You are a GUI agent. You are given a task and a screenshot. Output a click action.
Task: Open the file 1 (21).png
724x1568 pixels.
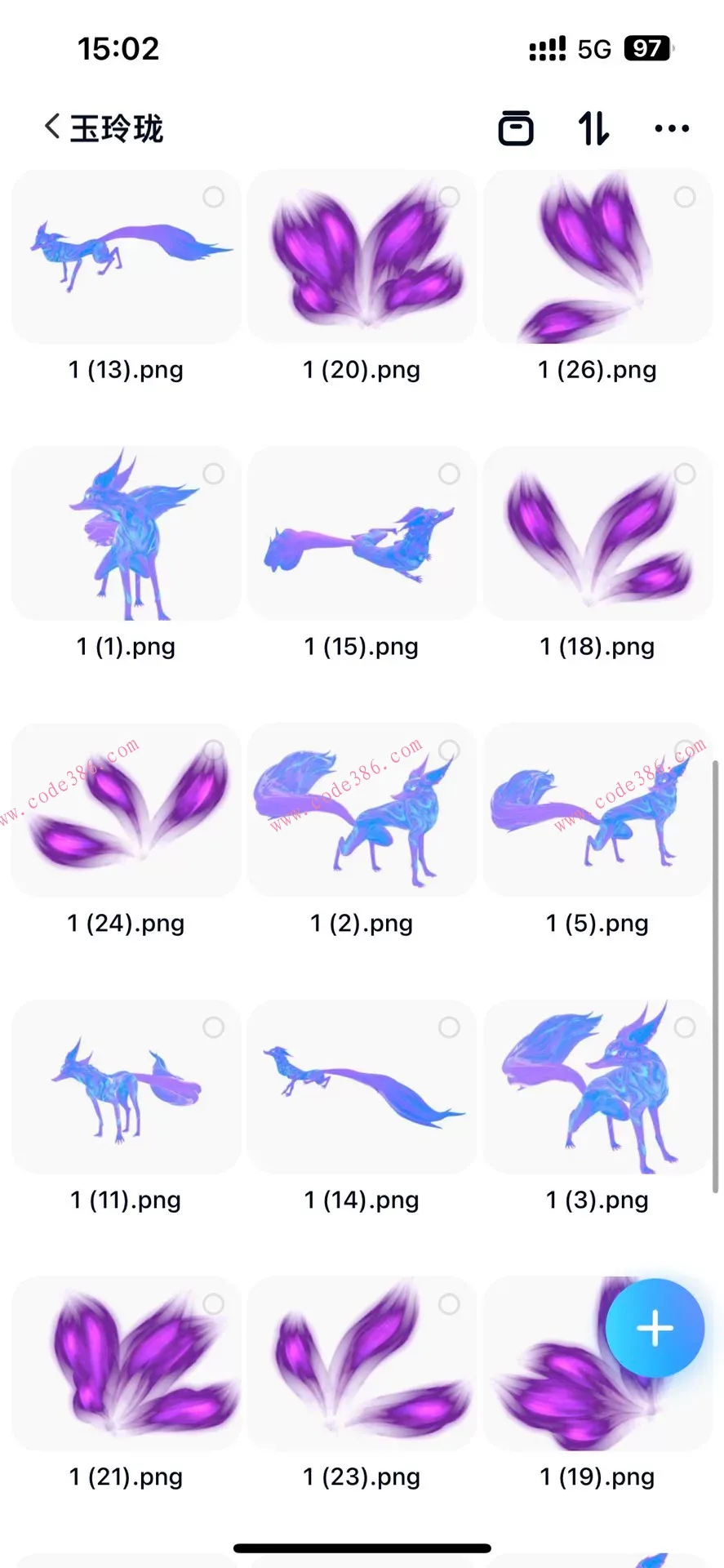tap(126, 1364)
